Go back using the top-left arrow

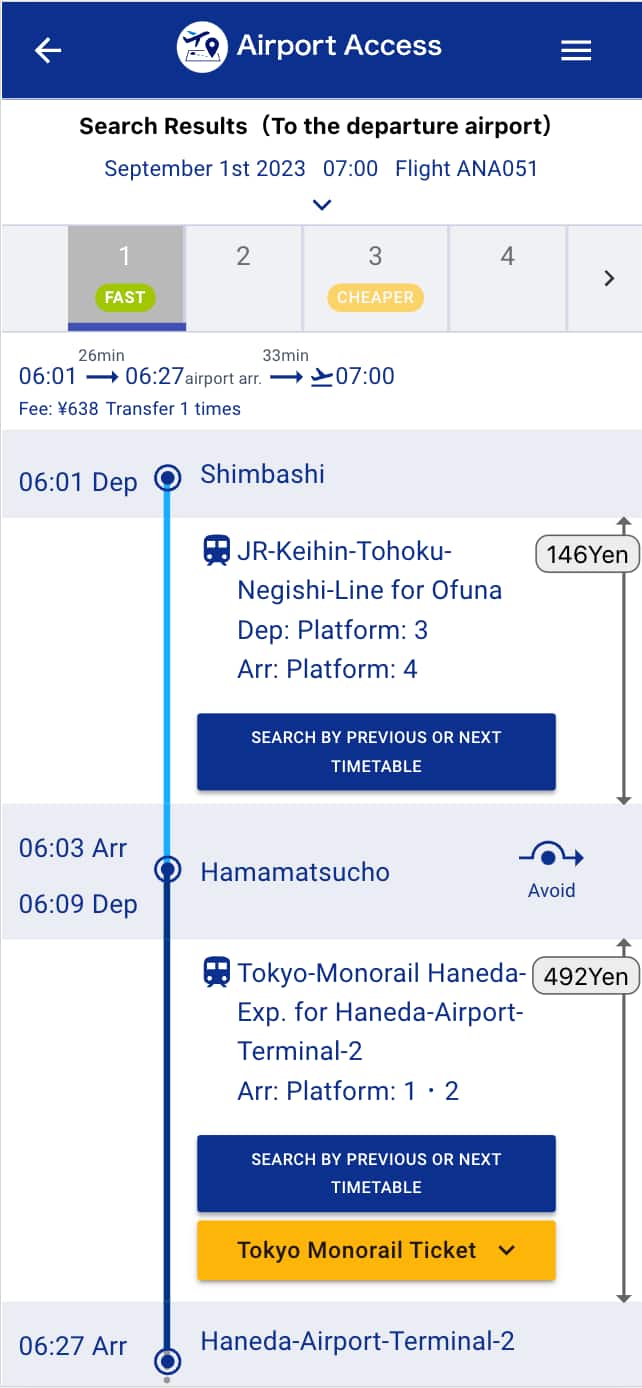(x=47, y=50)
